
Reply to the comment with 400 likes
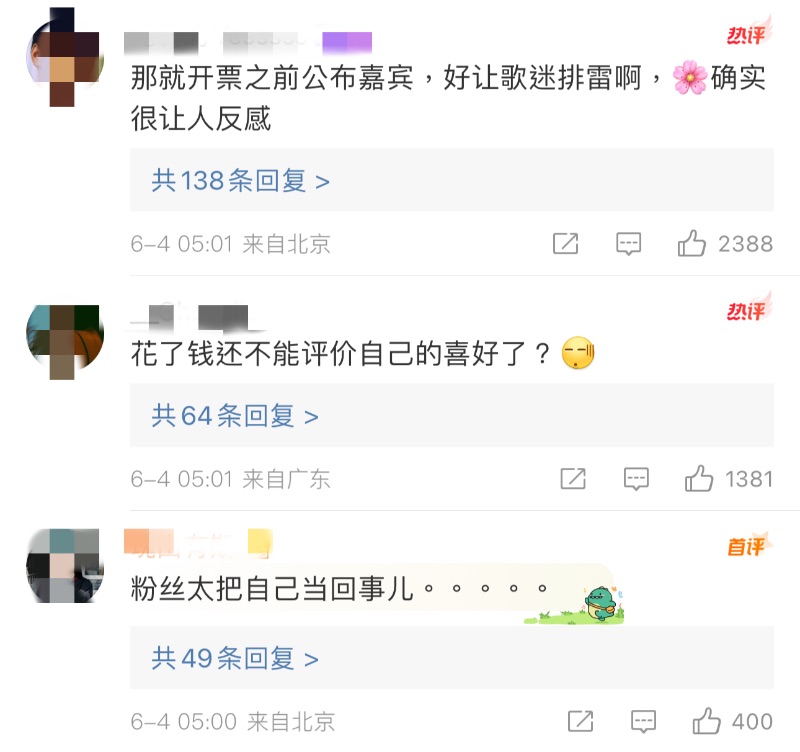(x=644, y=721)
